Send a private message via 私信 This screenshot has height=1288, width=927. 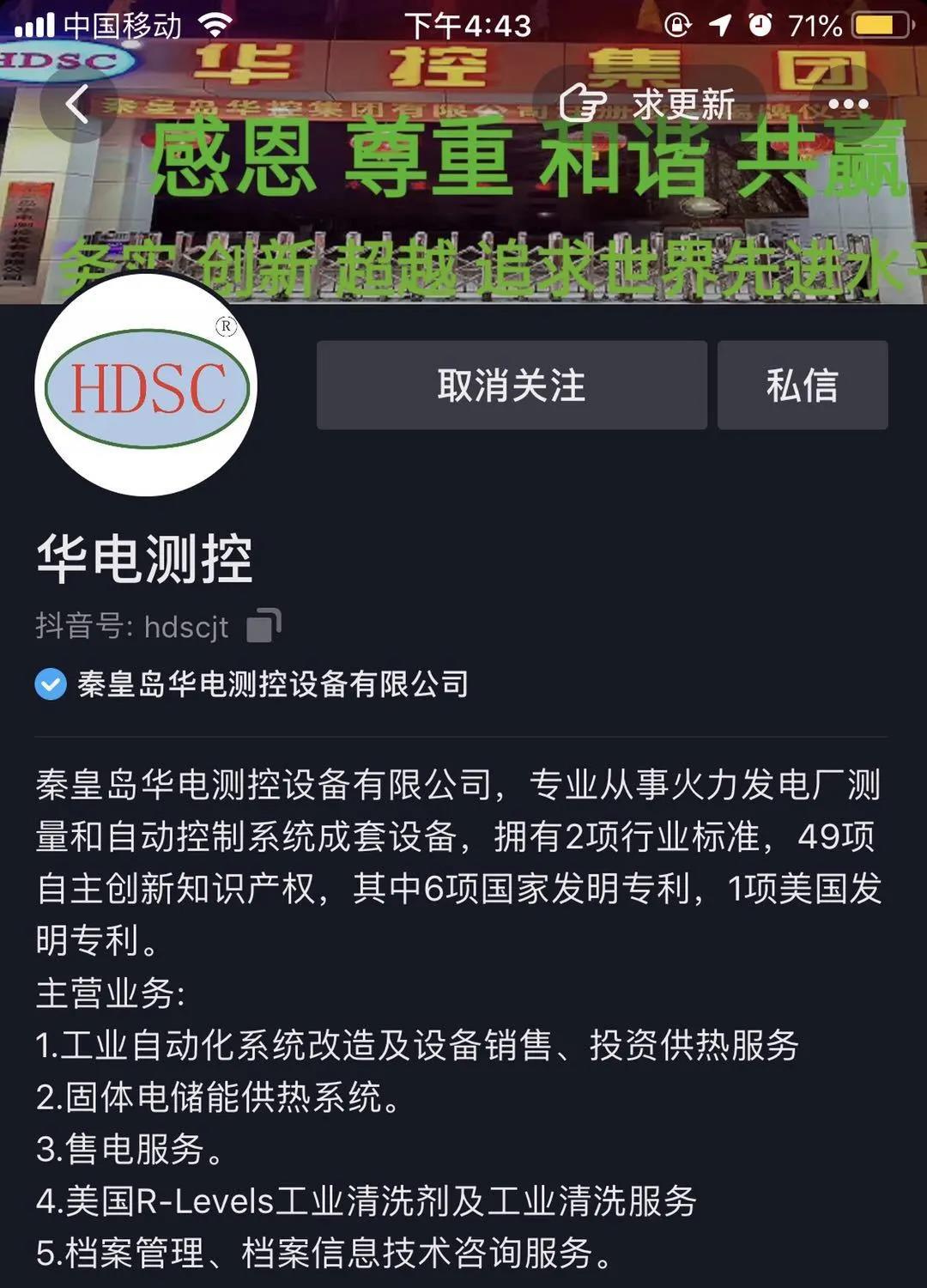pyautogui.click(x=803, y=386)
